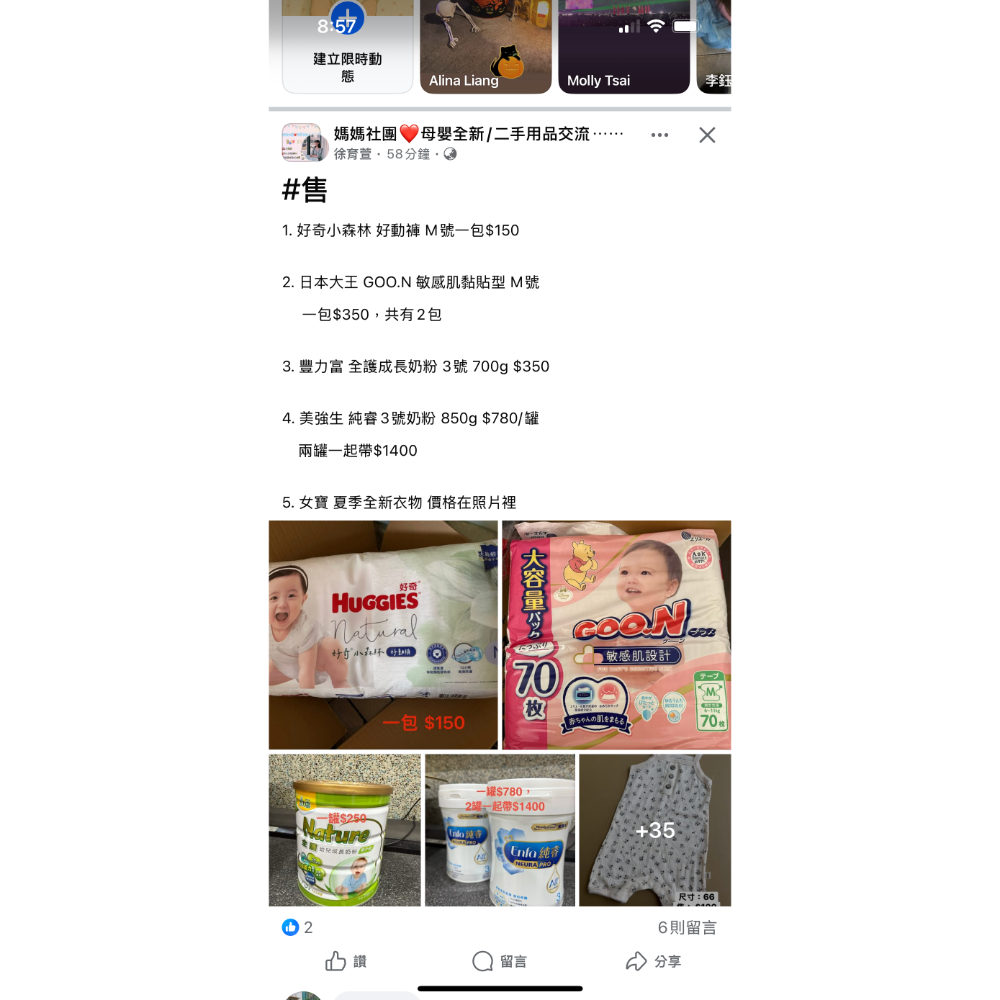The width and height of the screenshot is (1000, 1000).
Task: Open the post's three-dot options menu
Action: pos(659,135)
